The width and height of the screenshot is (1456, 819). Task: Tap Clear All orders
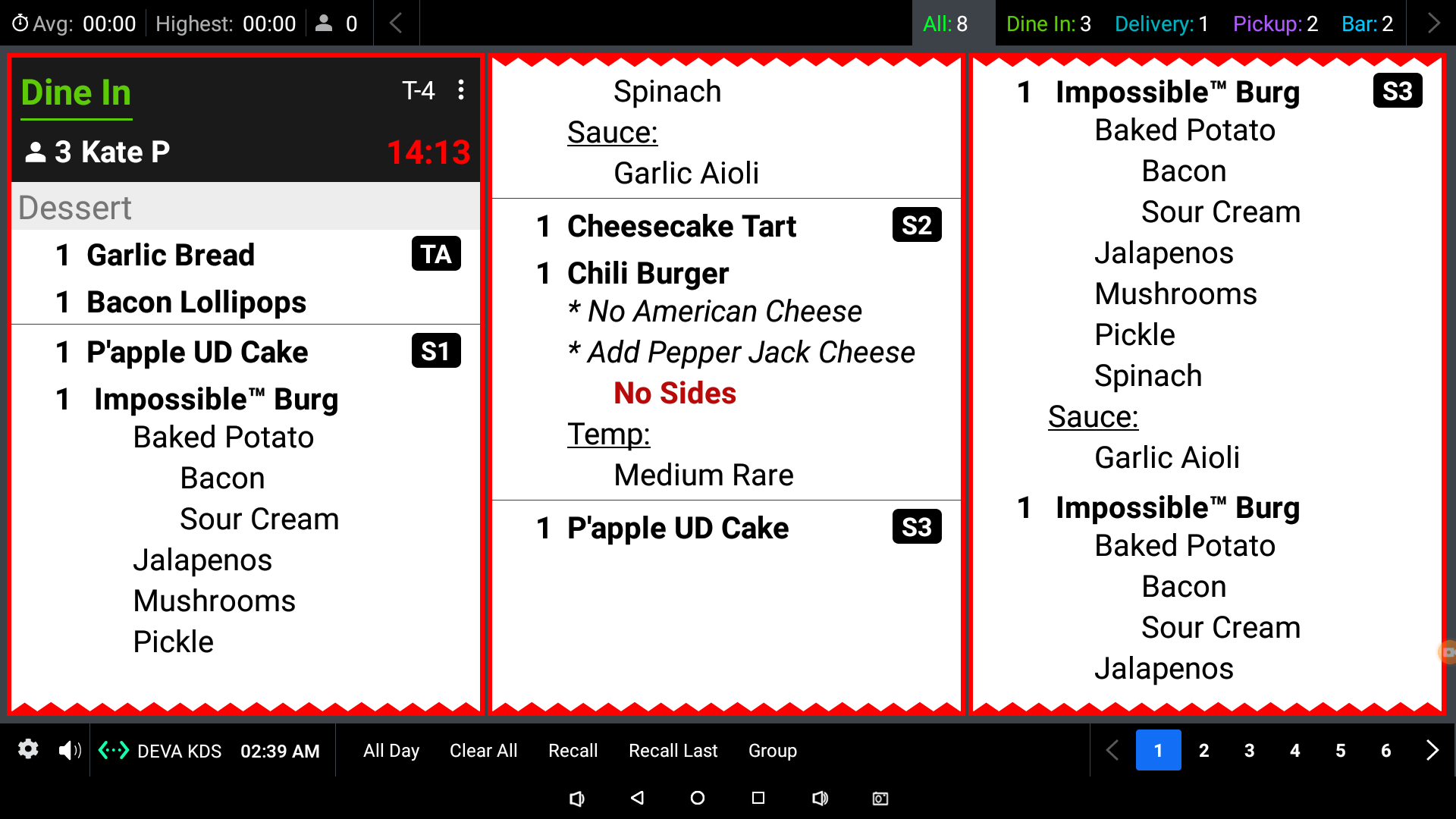[483, 751]
